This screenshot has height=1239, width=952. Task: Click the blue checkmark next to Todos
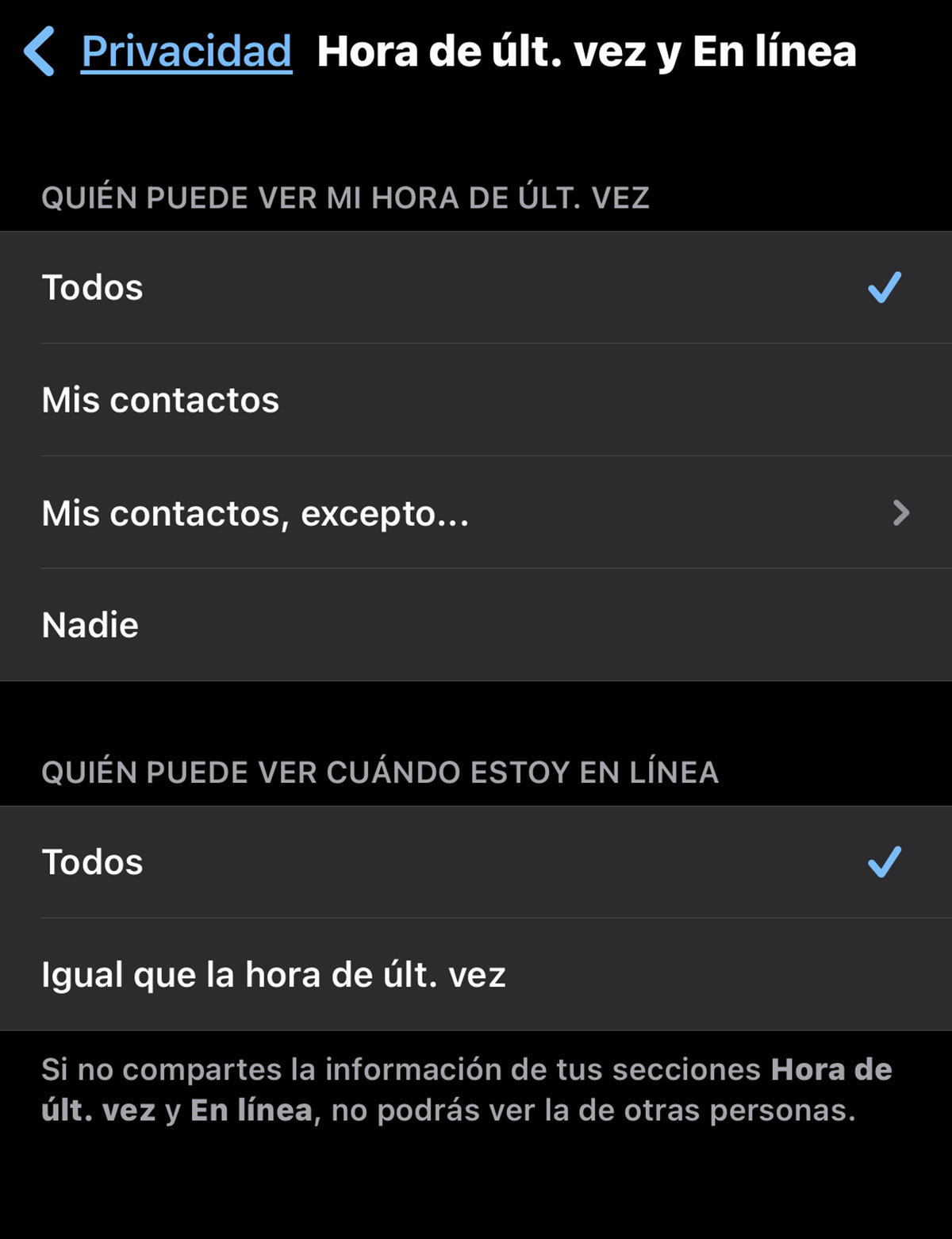click(x=885, y=288)
